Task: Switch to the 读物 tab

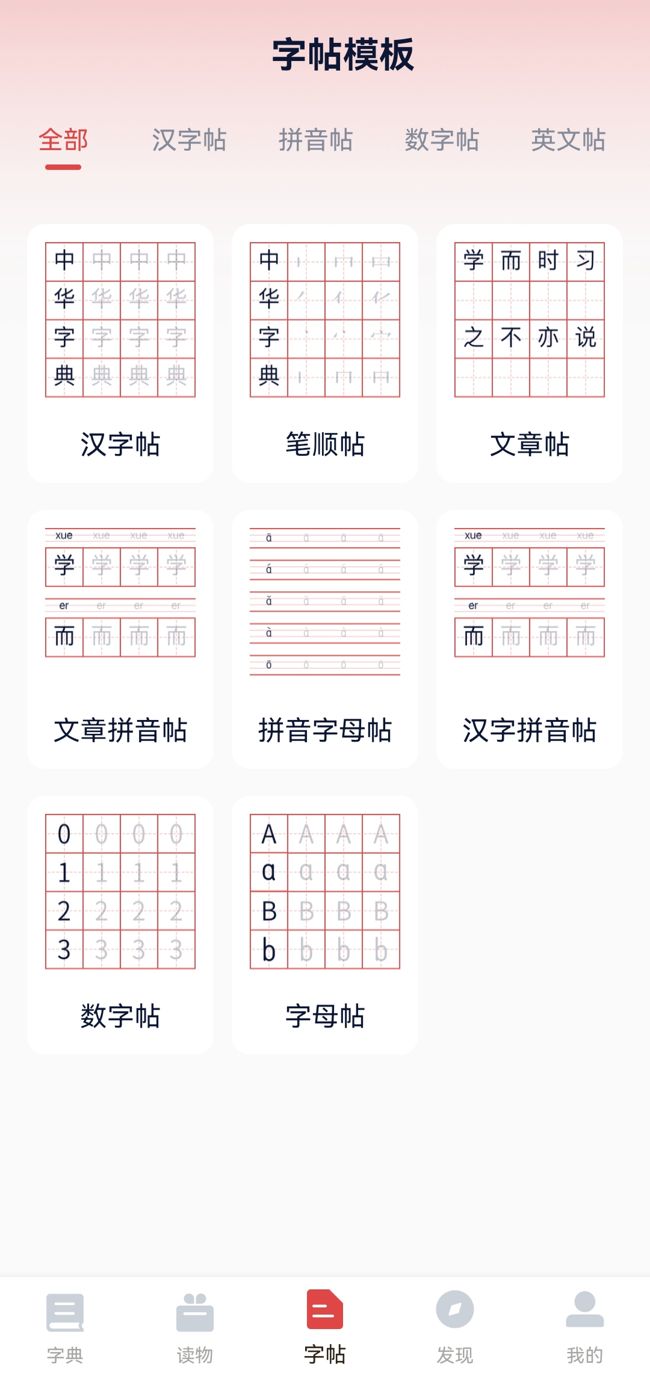Action: click(x=195, y=1326)
